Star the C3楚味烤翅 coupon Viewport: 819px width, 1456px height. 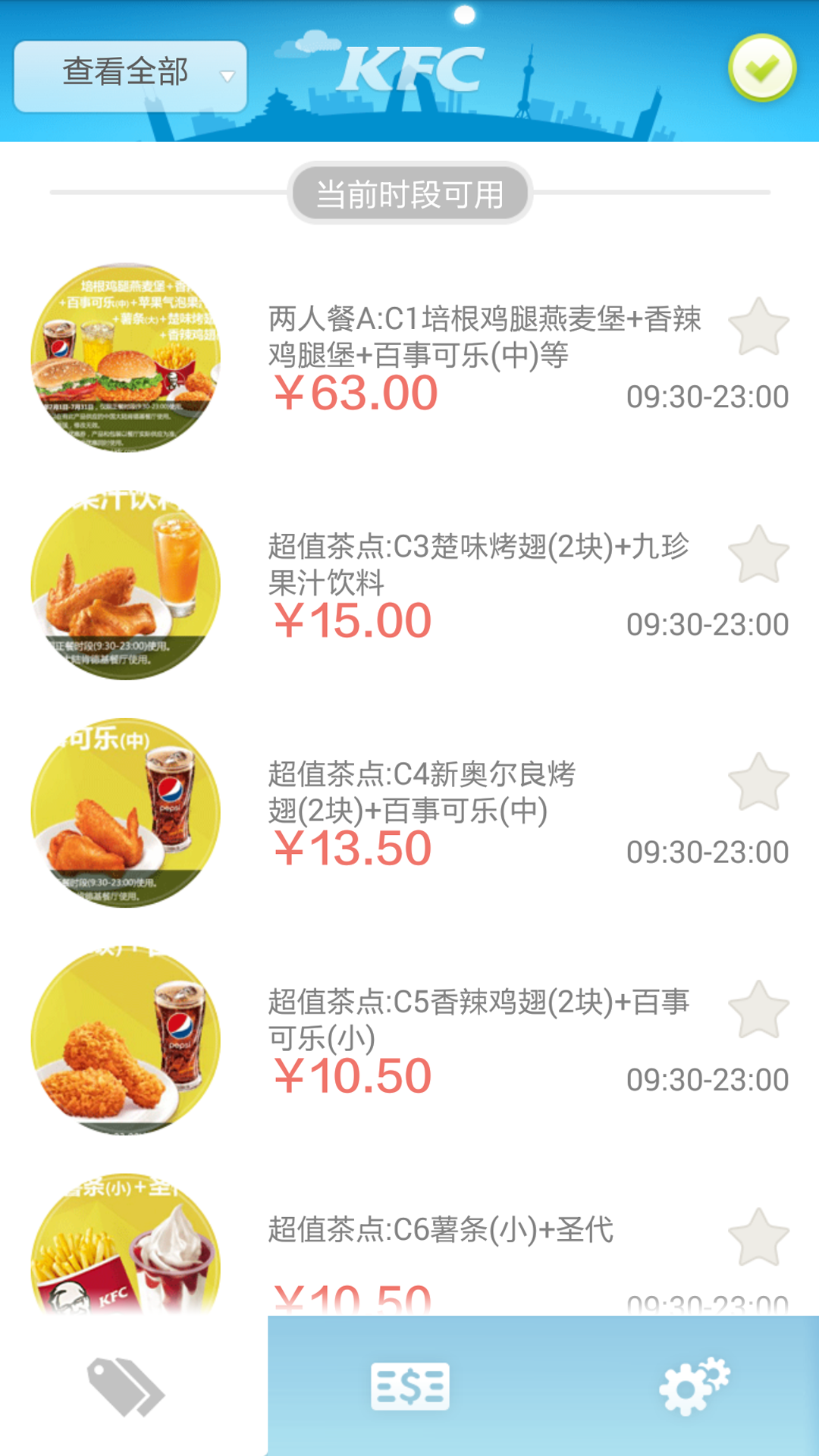coord(758,554)
